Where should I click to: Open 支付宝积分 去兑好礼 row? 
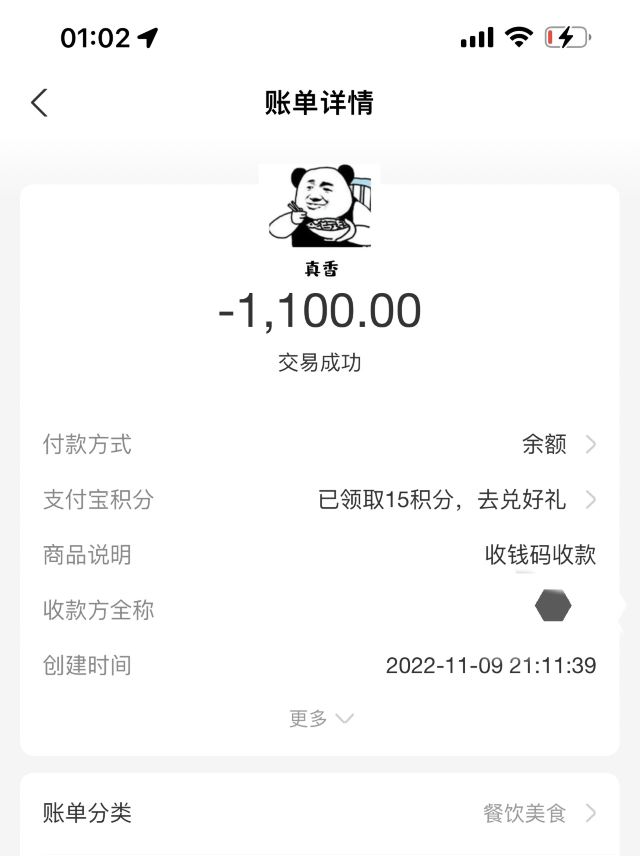tap(456, 500)
